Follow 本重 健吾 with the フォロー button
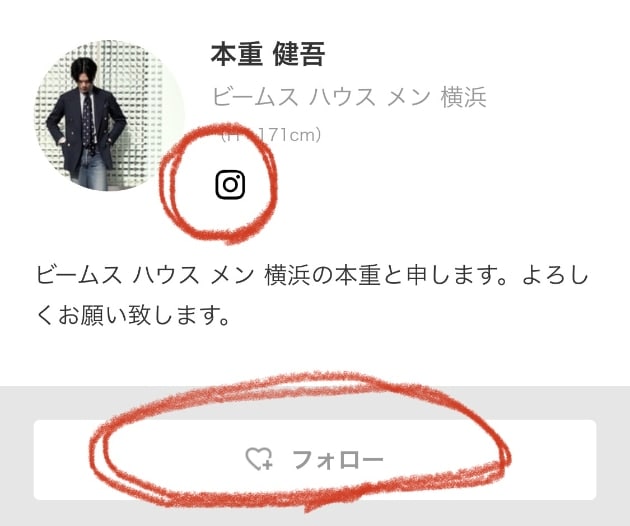Viewport: 630px width, 526px height. pyautogui.click(x=315, y=460)
